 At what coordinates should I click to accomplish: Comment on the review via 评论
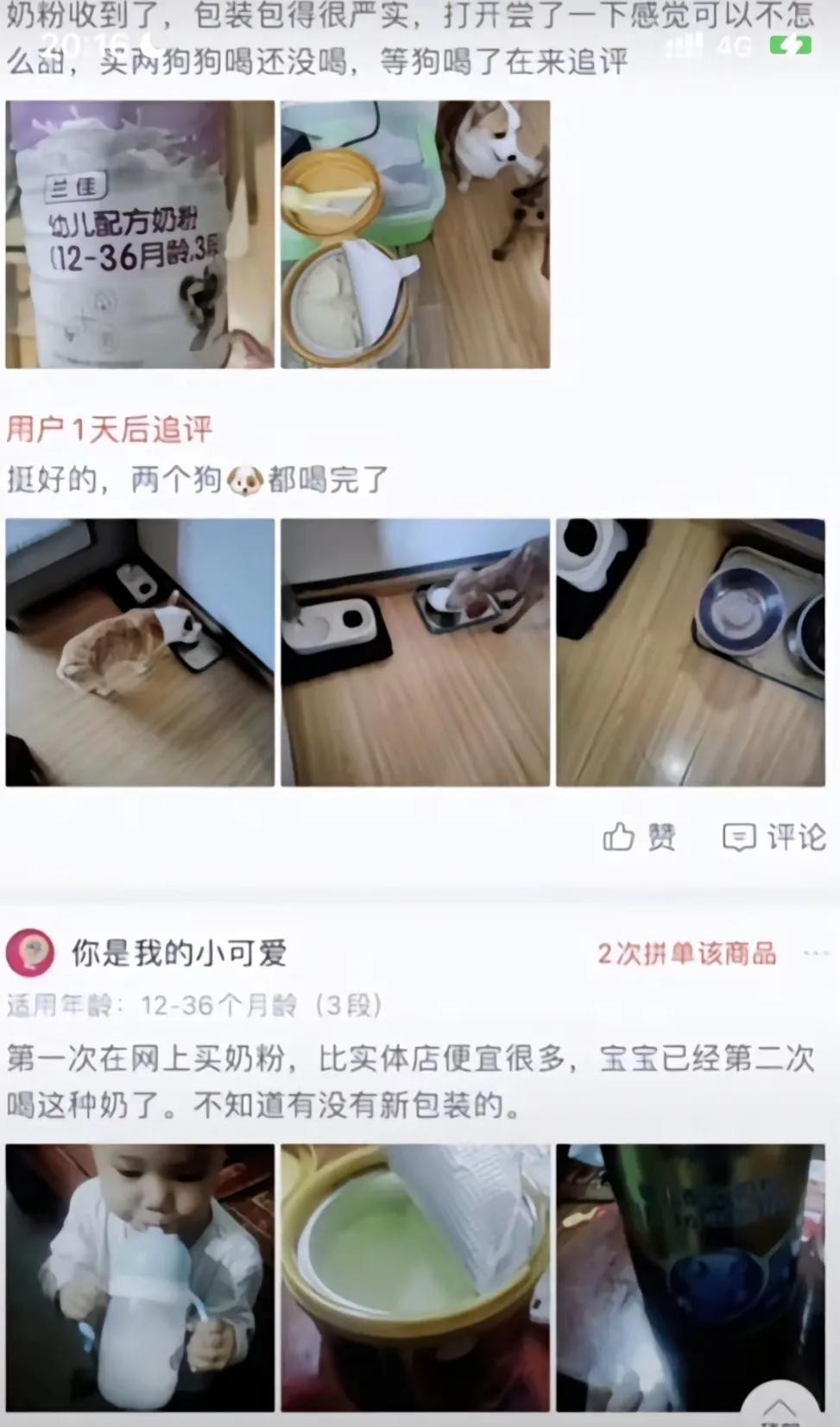pos(774,837)
